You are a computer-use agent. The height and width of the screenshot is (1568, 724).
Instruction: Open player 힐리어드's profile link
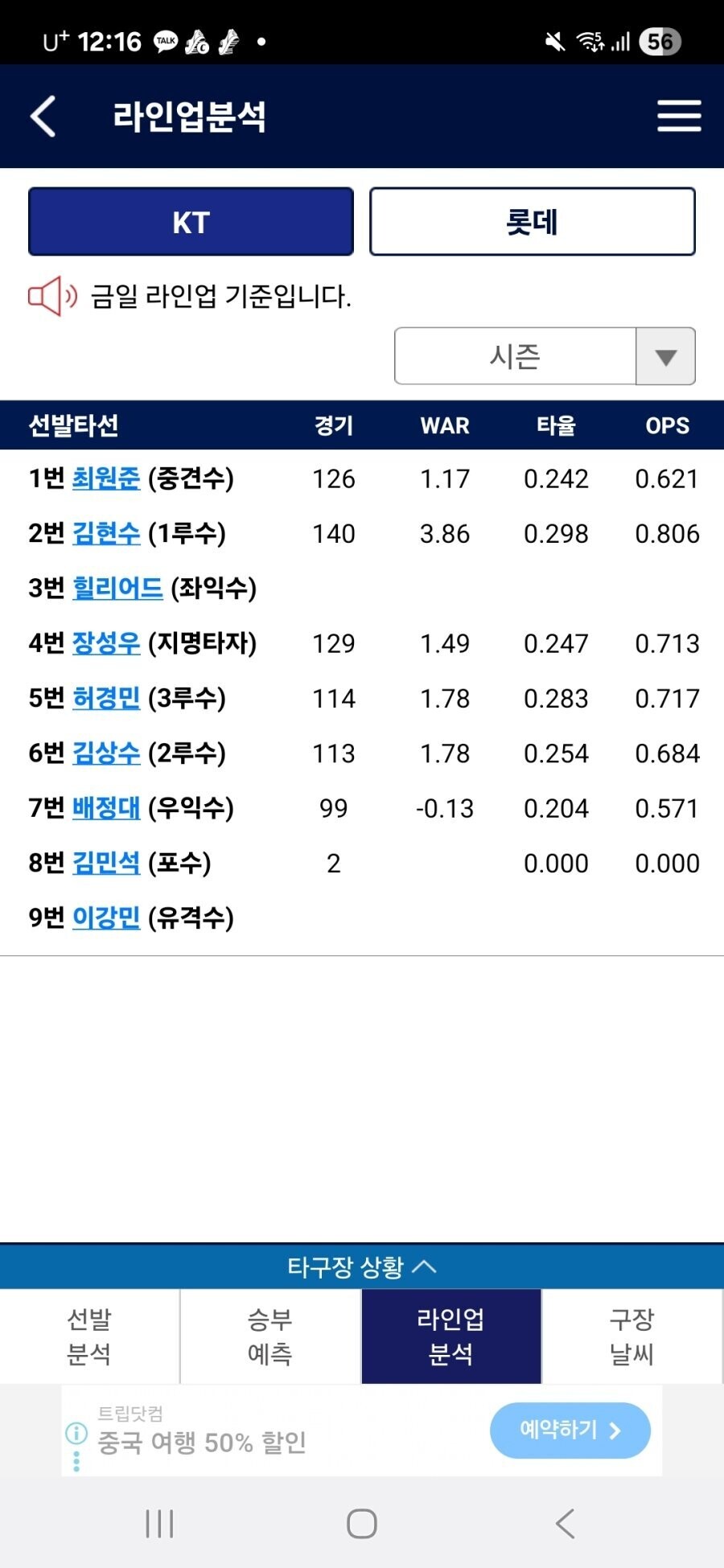(x=117, y=588)
